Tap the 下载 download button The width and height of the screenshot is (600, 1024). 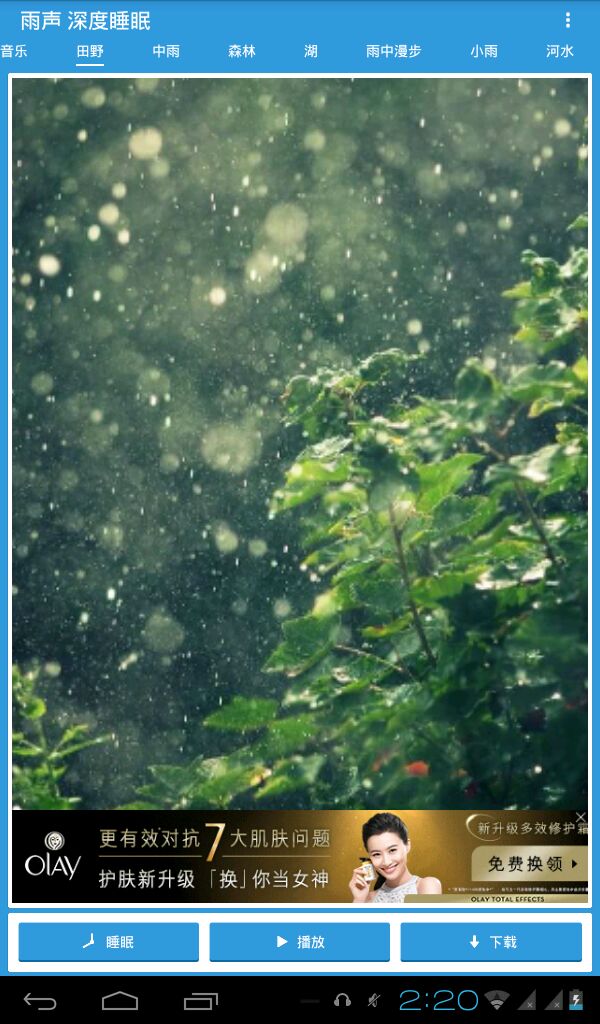pos(491,942)
